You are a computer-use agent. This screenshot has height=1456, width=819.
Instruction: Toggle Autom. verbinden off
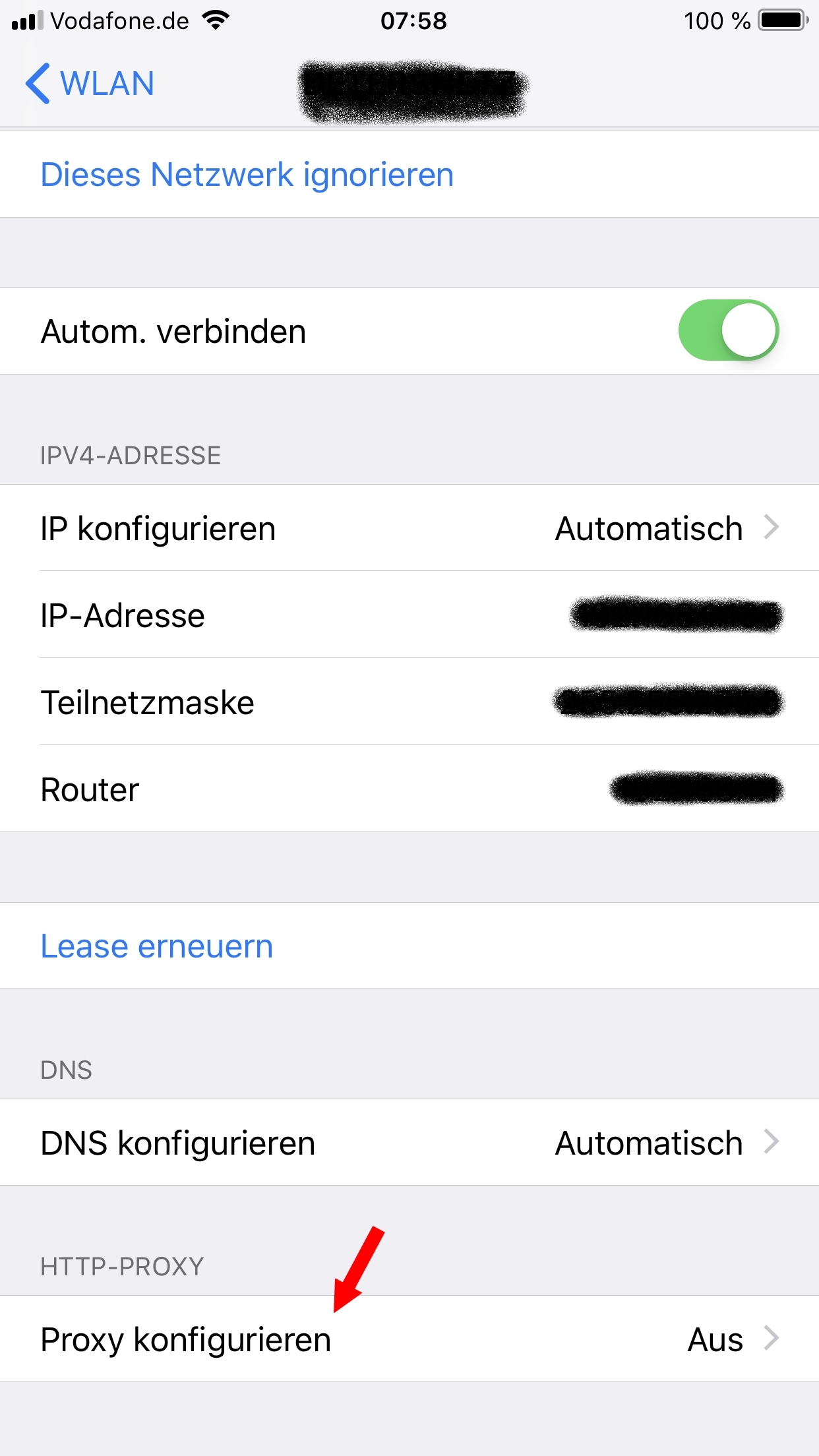pos(729,330)
